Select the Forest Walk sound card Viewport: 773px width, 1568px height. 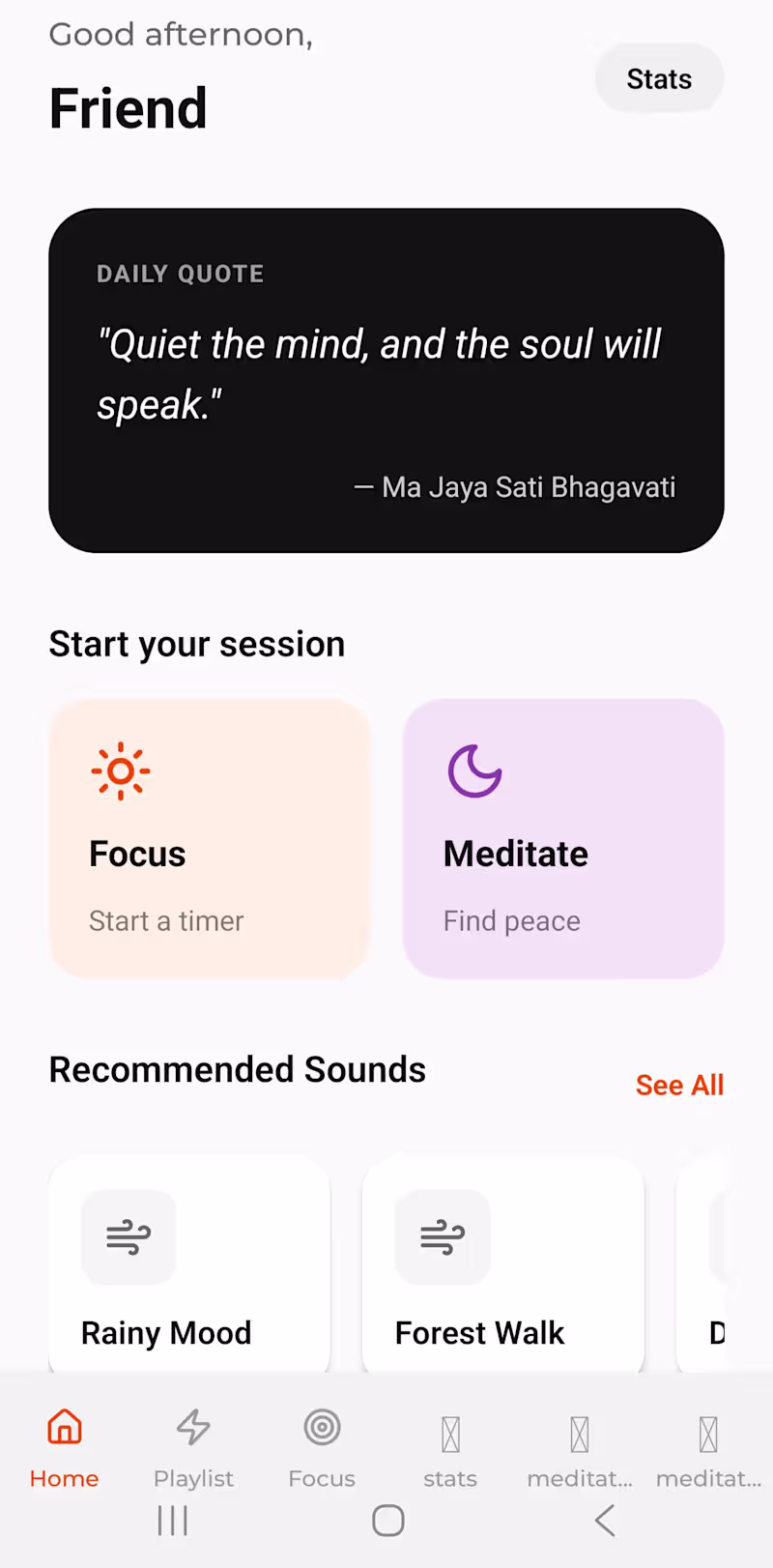[502, 1264]
